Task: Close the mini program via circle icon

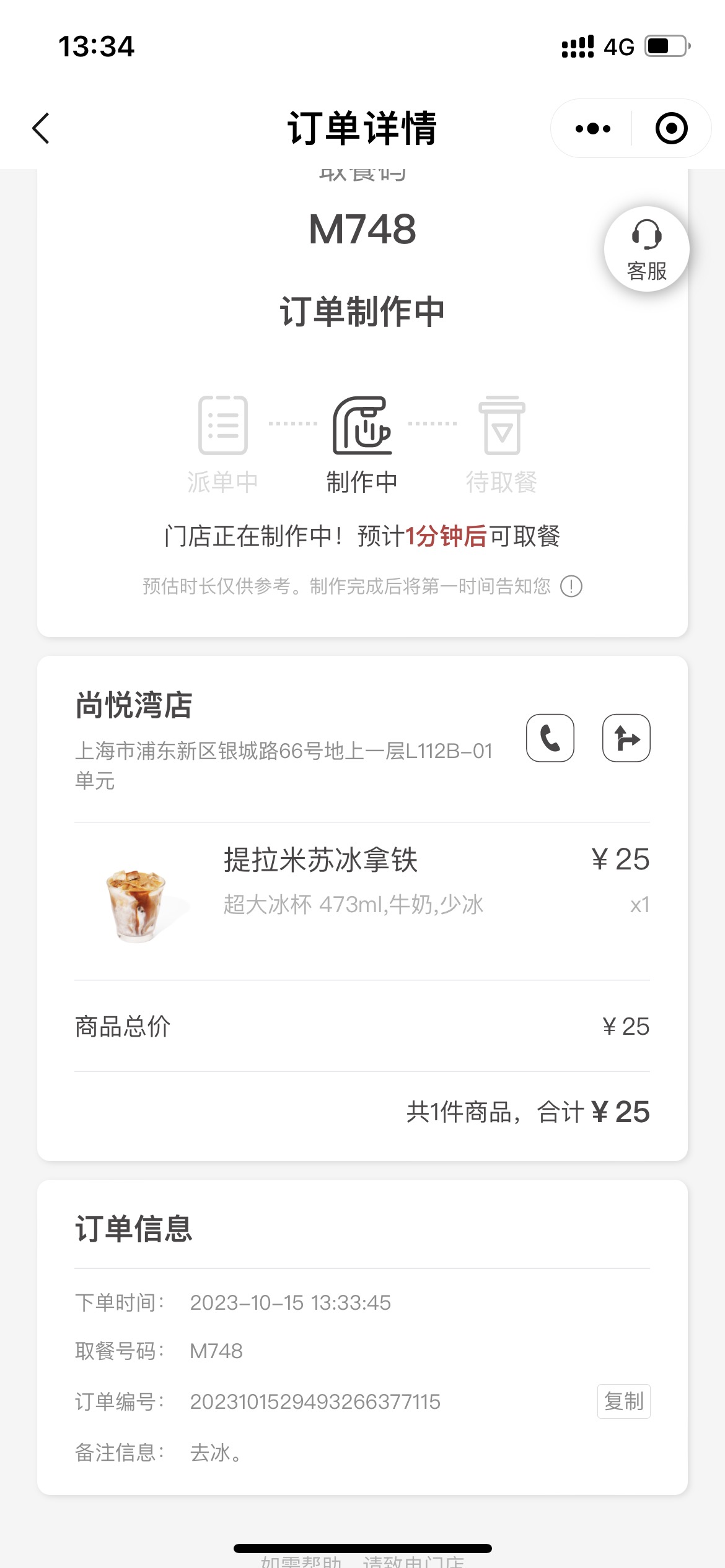Action: [672, 128]
